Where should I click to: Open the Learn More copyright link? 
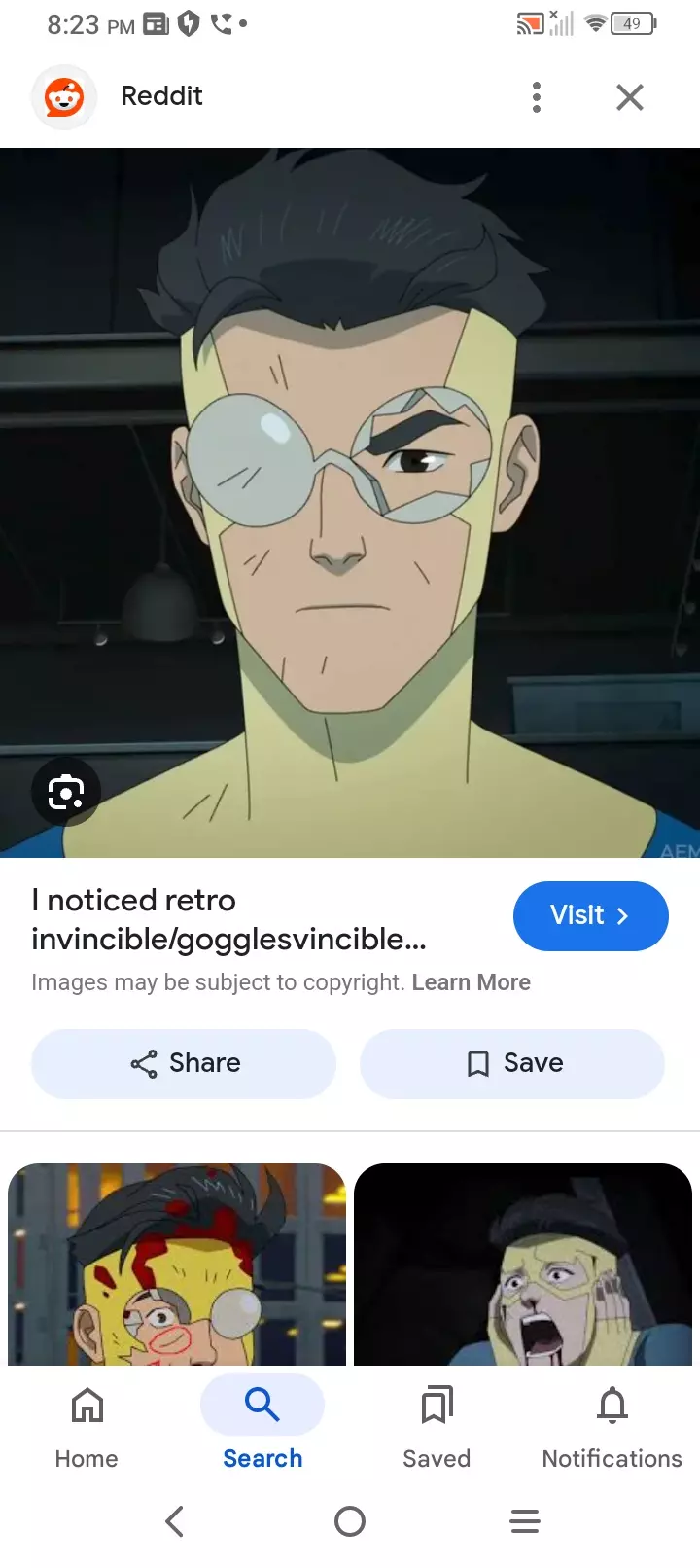tap(471, 982)
